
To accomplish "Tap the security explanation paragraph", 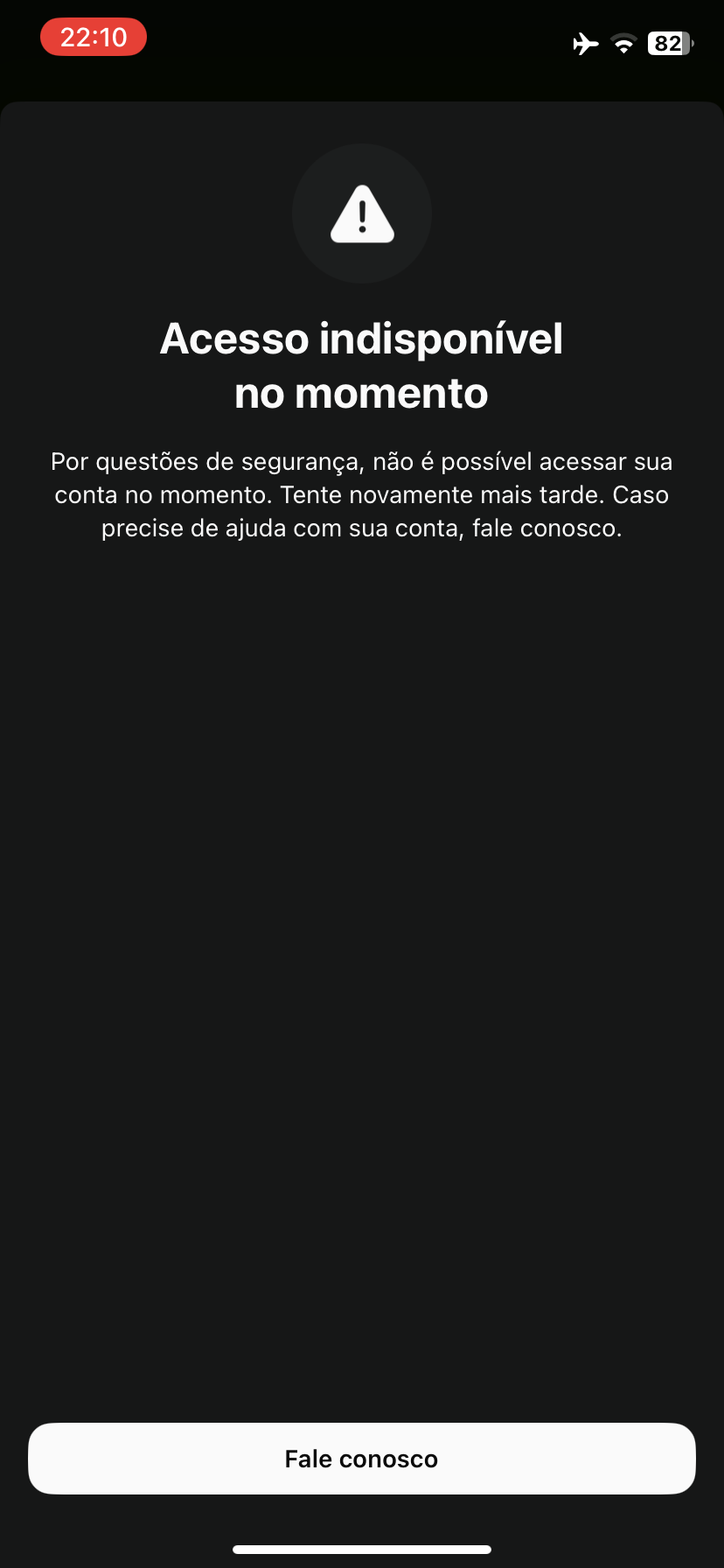I will pyautogui.click(x=362, y=494).
